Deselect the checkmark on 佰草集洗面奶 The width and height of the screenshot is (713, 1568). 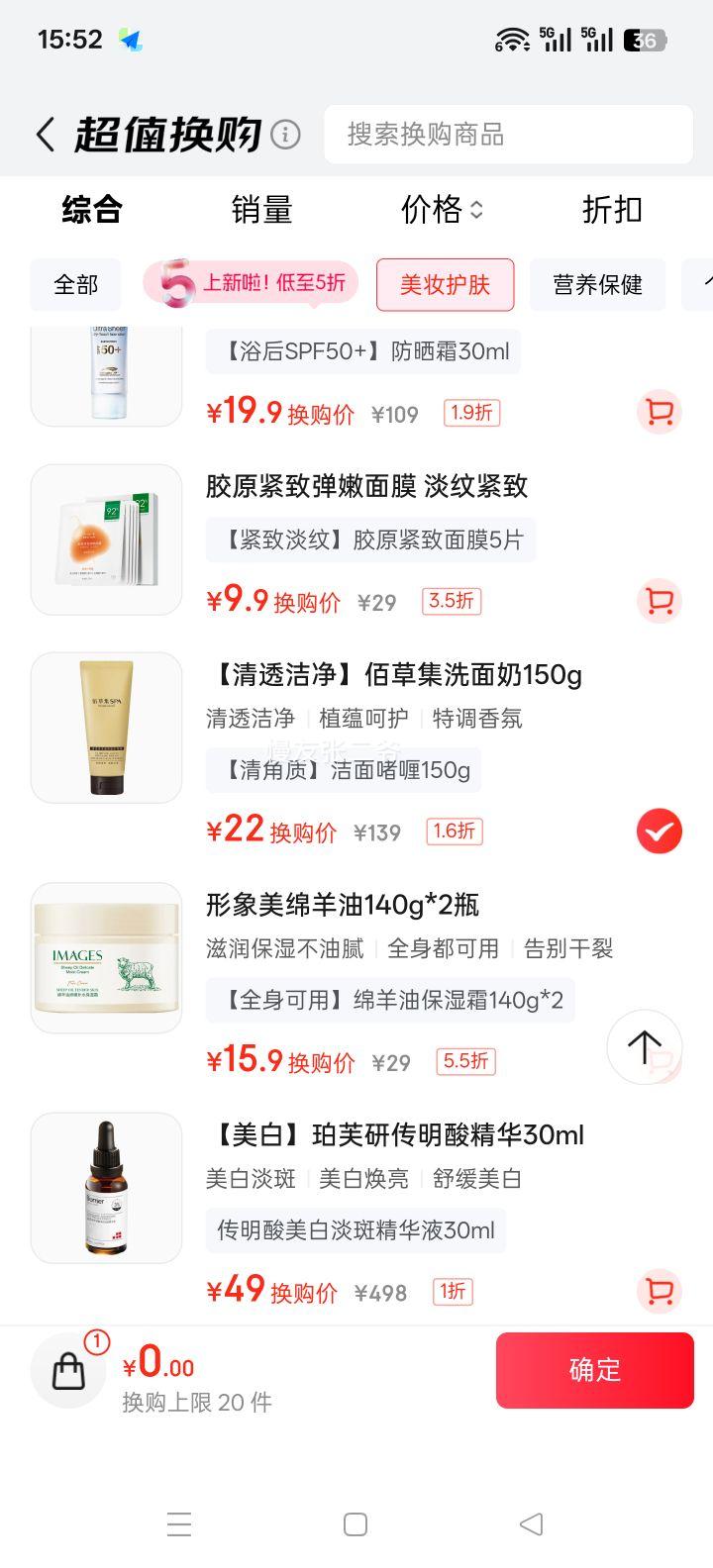tap(658, 832)
